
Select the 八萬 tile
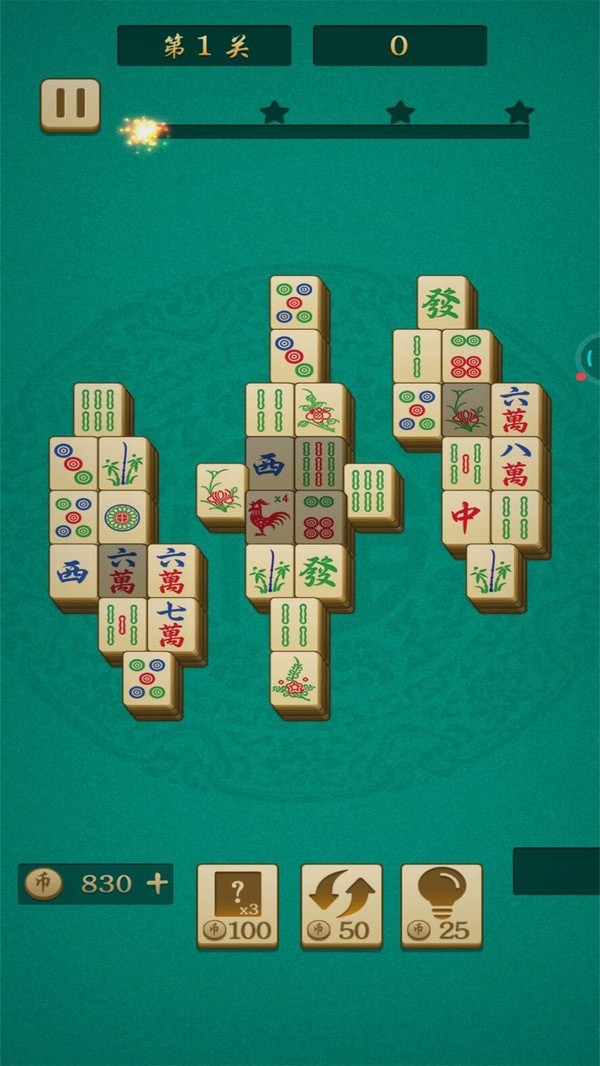[516, 463]
